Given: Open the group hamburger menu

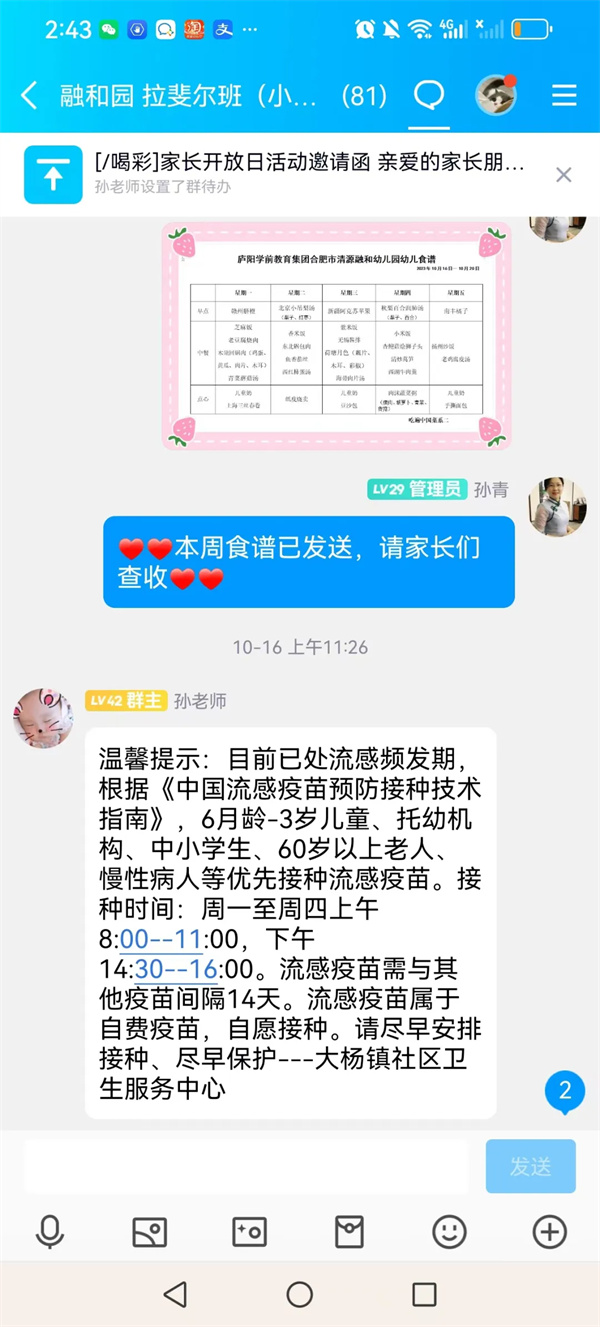Looking at the screenshot, I should (x=564, y=96).
